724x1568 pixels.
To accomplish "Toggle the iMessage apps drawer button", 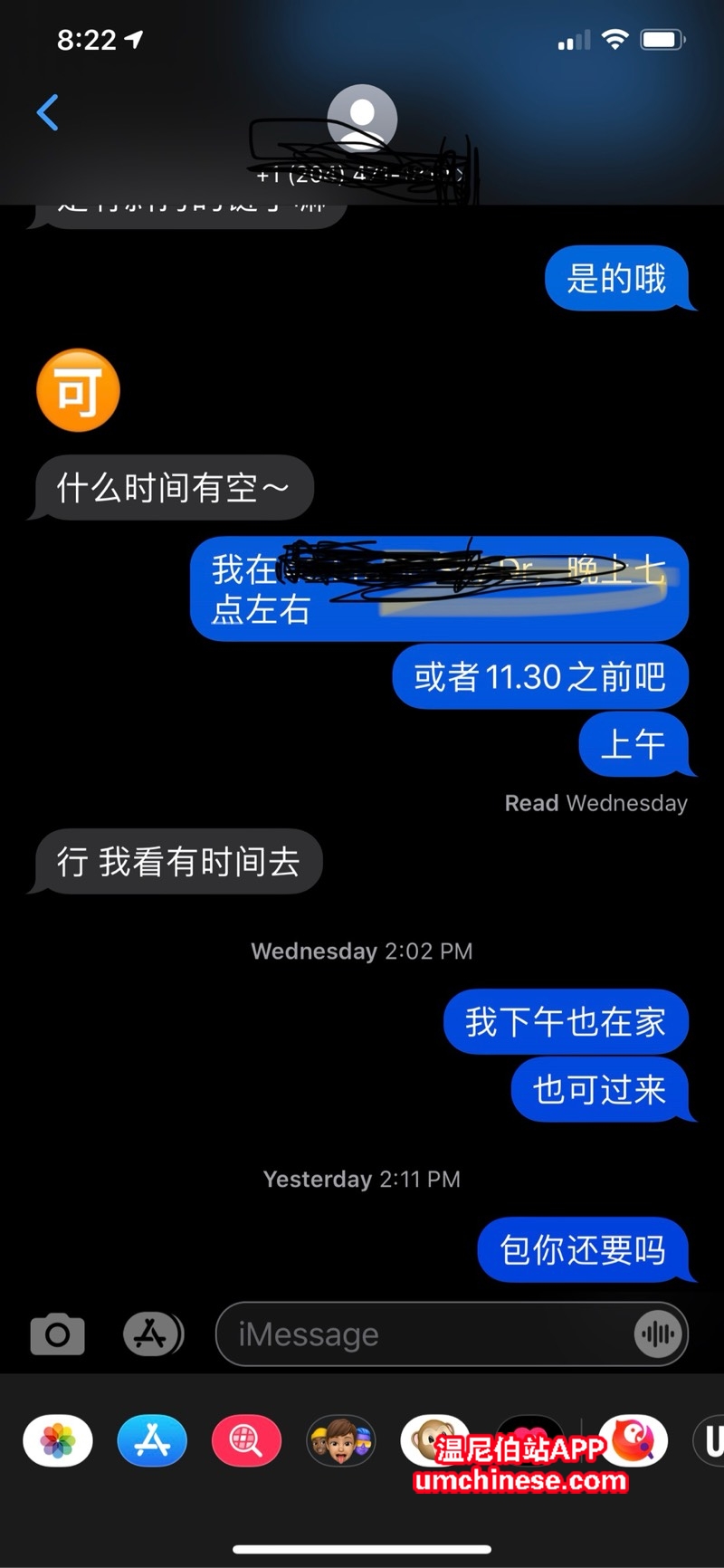I will [x=152, y=1334].
